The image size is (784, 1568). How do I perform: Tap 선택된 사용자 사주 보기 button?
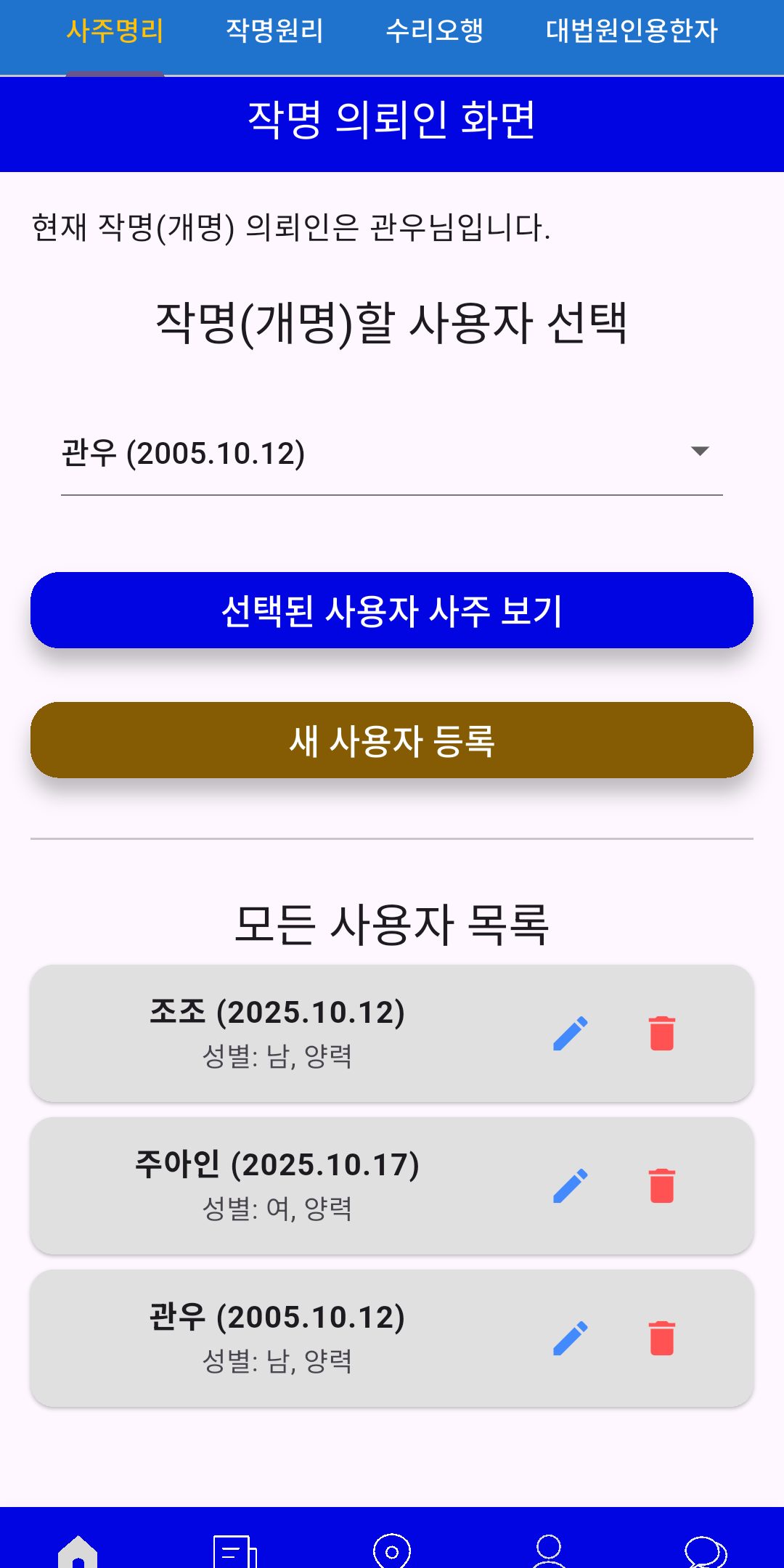point(392,611)
